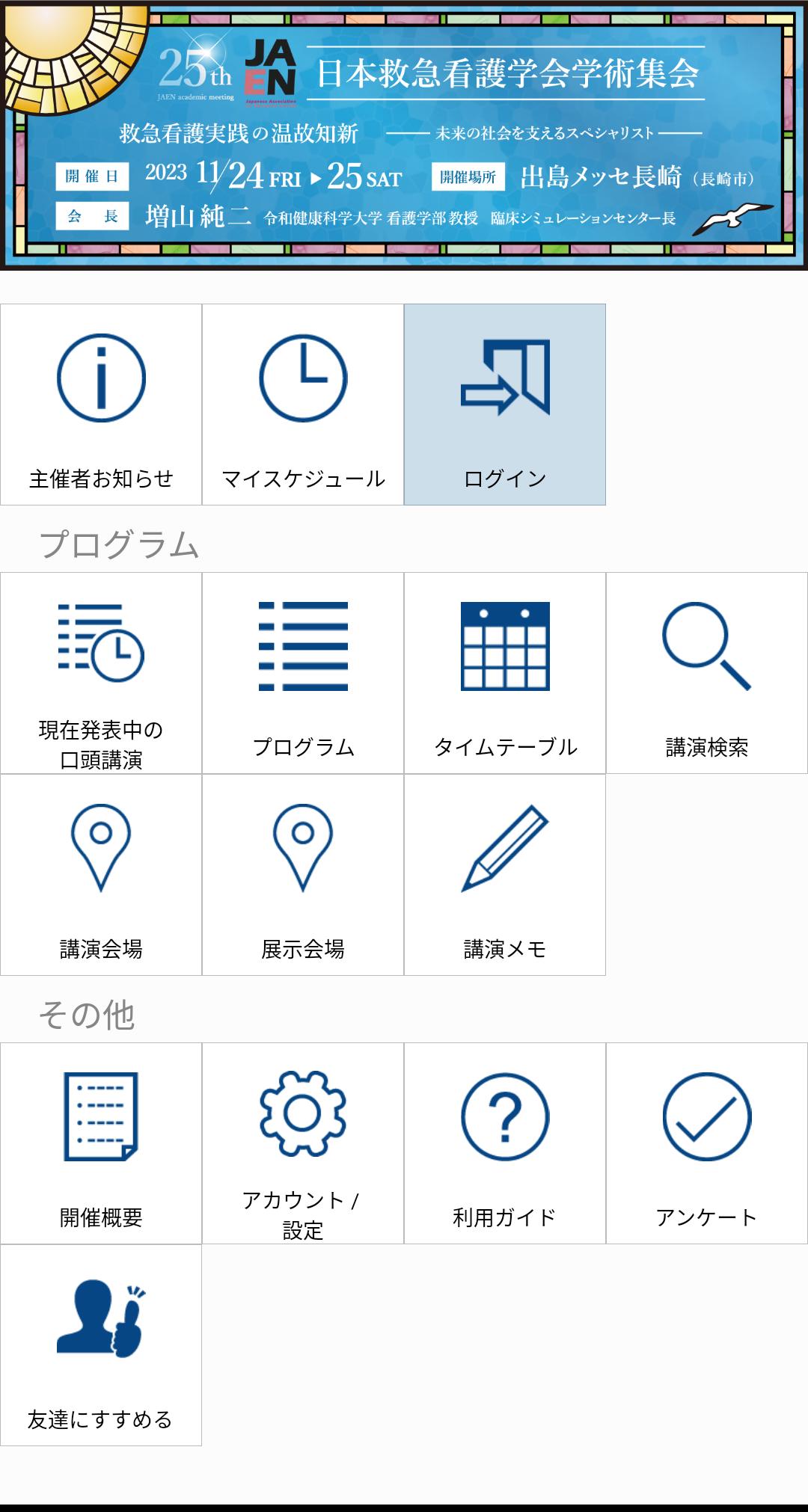808x1512 pixels.
Task: Open 講演検索 search
Action: coord(707,673)
